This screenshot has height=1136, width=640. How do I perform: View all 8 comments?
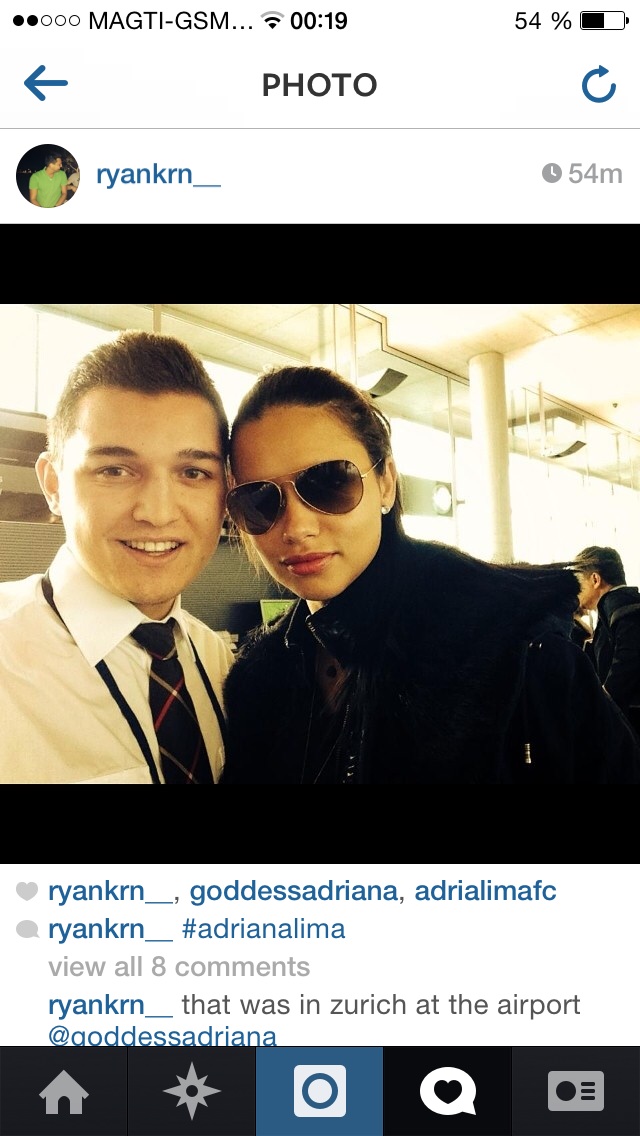(179, 966)
